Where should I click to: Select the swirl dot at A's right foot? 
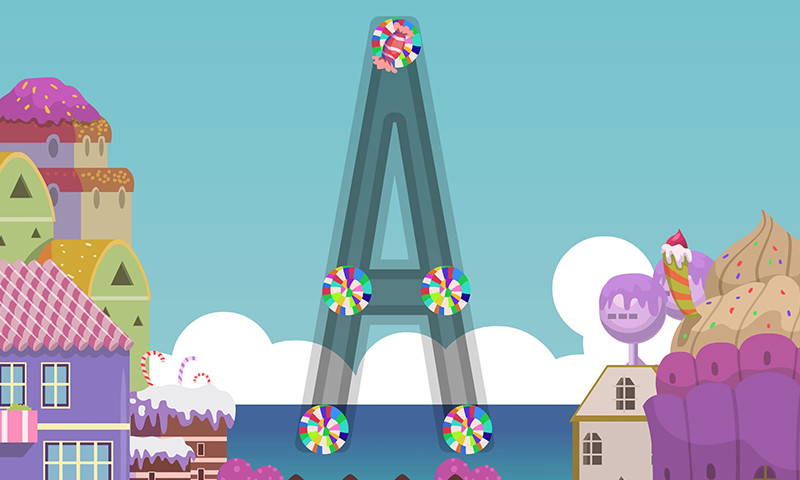(467, 429)
